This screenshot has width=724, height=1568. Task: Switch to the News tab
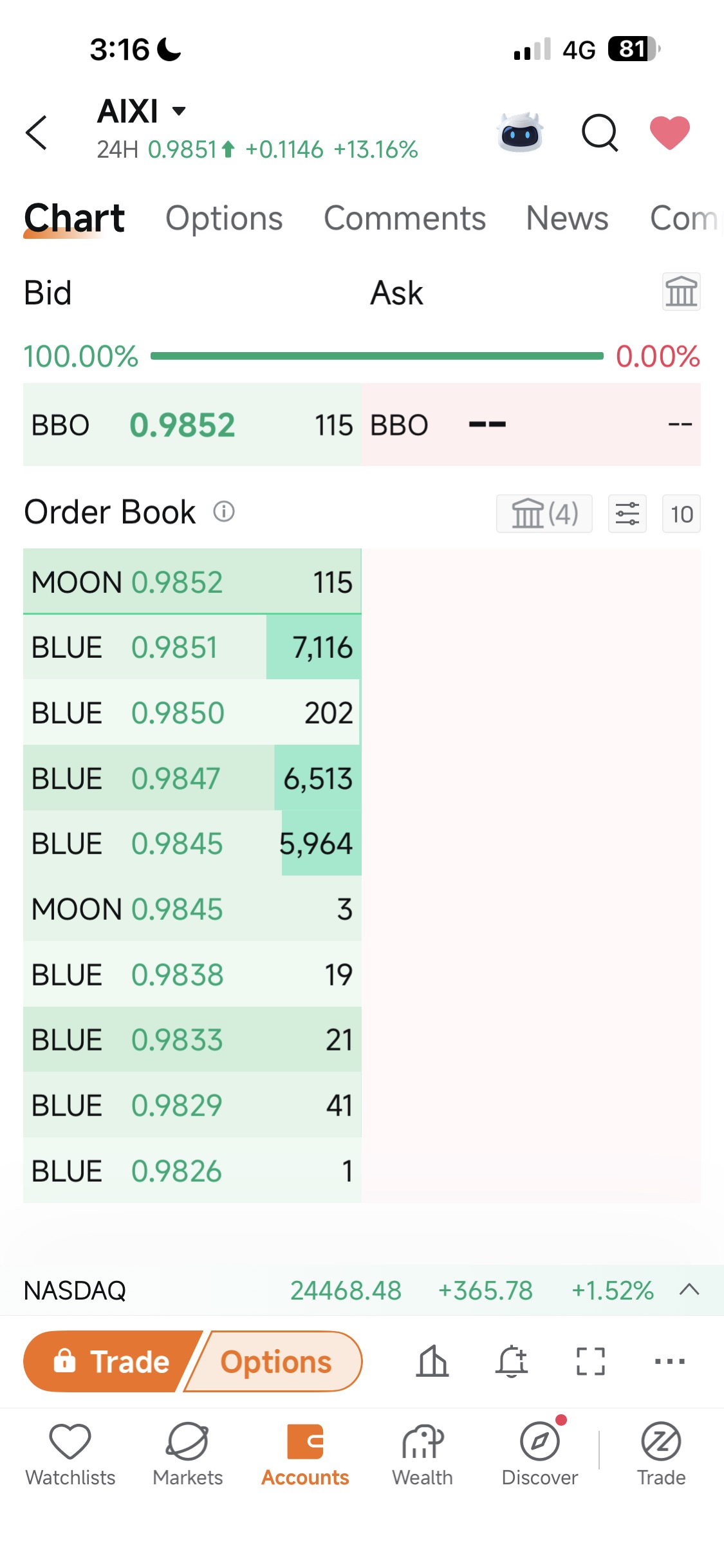(x=567, y=218)
